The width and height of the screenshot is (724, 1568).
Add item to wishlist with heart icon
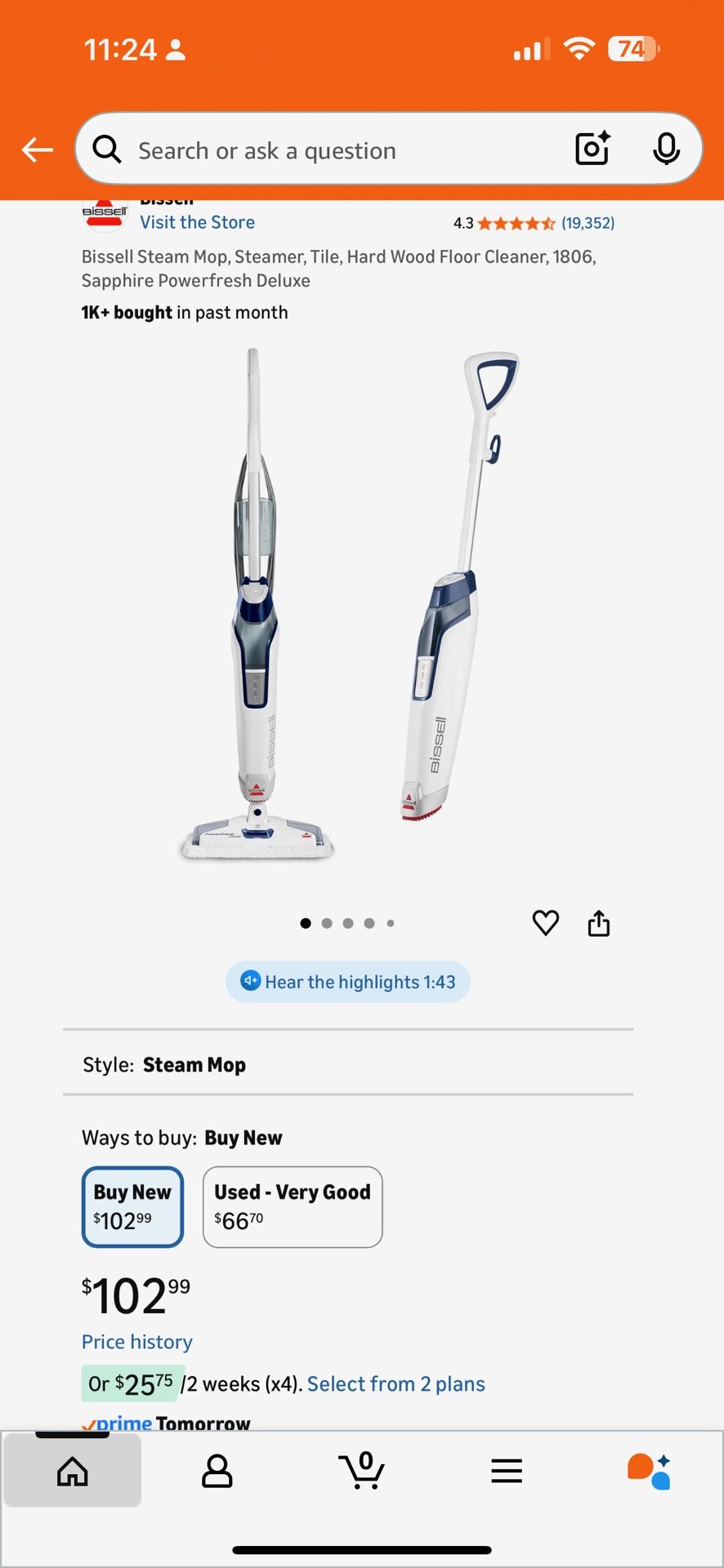click(545, 923)
